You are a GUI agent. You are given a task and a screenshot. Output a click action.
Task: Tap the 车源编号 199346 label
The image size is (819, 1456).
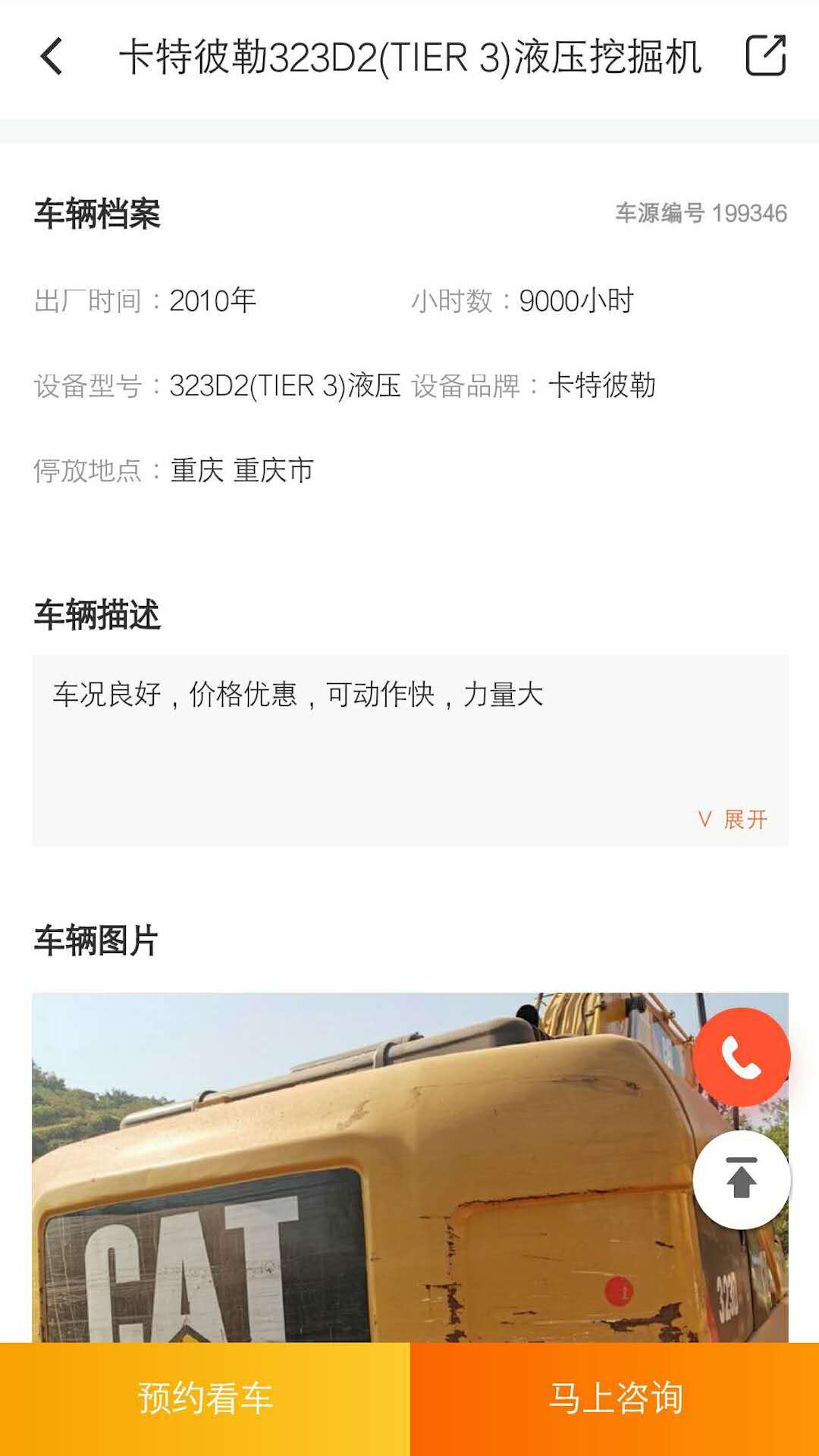(x=700, y=215)
